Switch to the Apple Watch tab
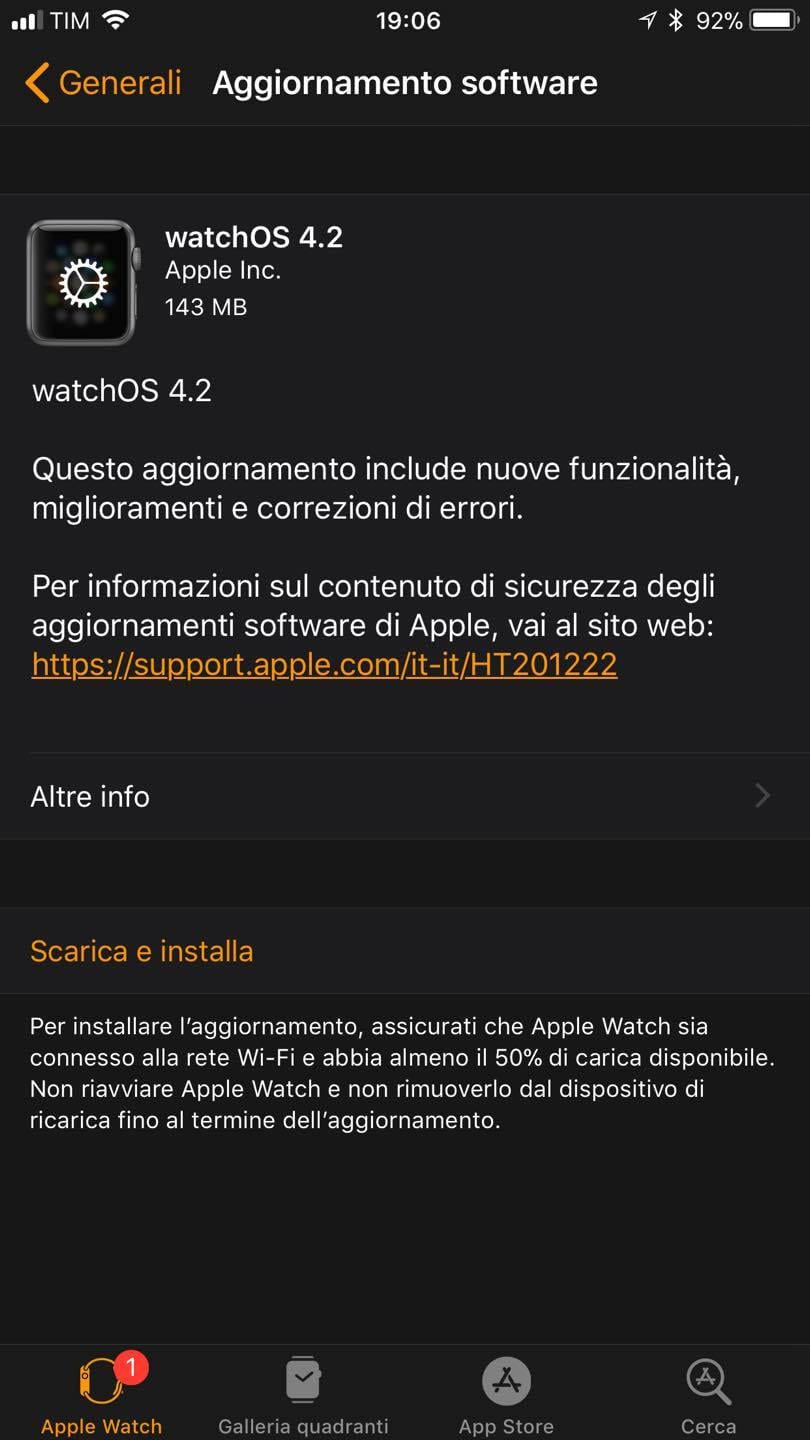Viewport: 810px width, 1440px height. tap(101, 1394)
